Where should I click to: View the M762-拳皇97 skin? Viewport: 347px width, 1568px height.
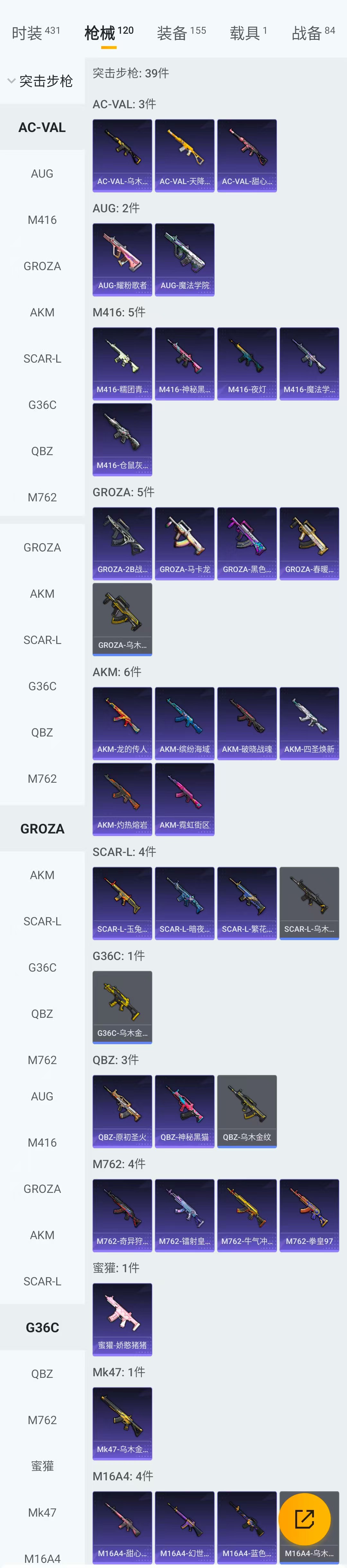click(x=309, y=1215)
